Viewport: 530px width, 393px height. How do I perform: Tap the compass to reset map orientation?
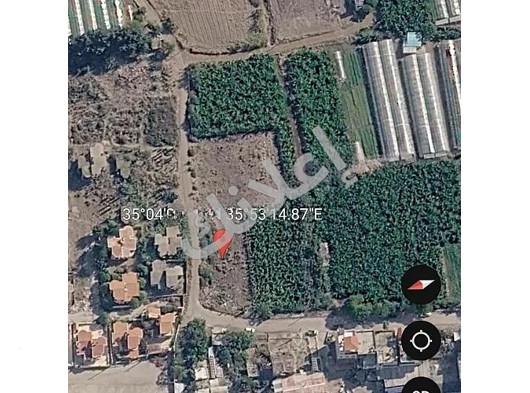pyautogui.click(x=421, y=285)
